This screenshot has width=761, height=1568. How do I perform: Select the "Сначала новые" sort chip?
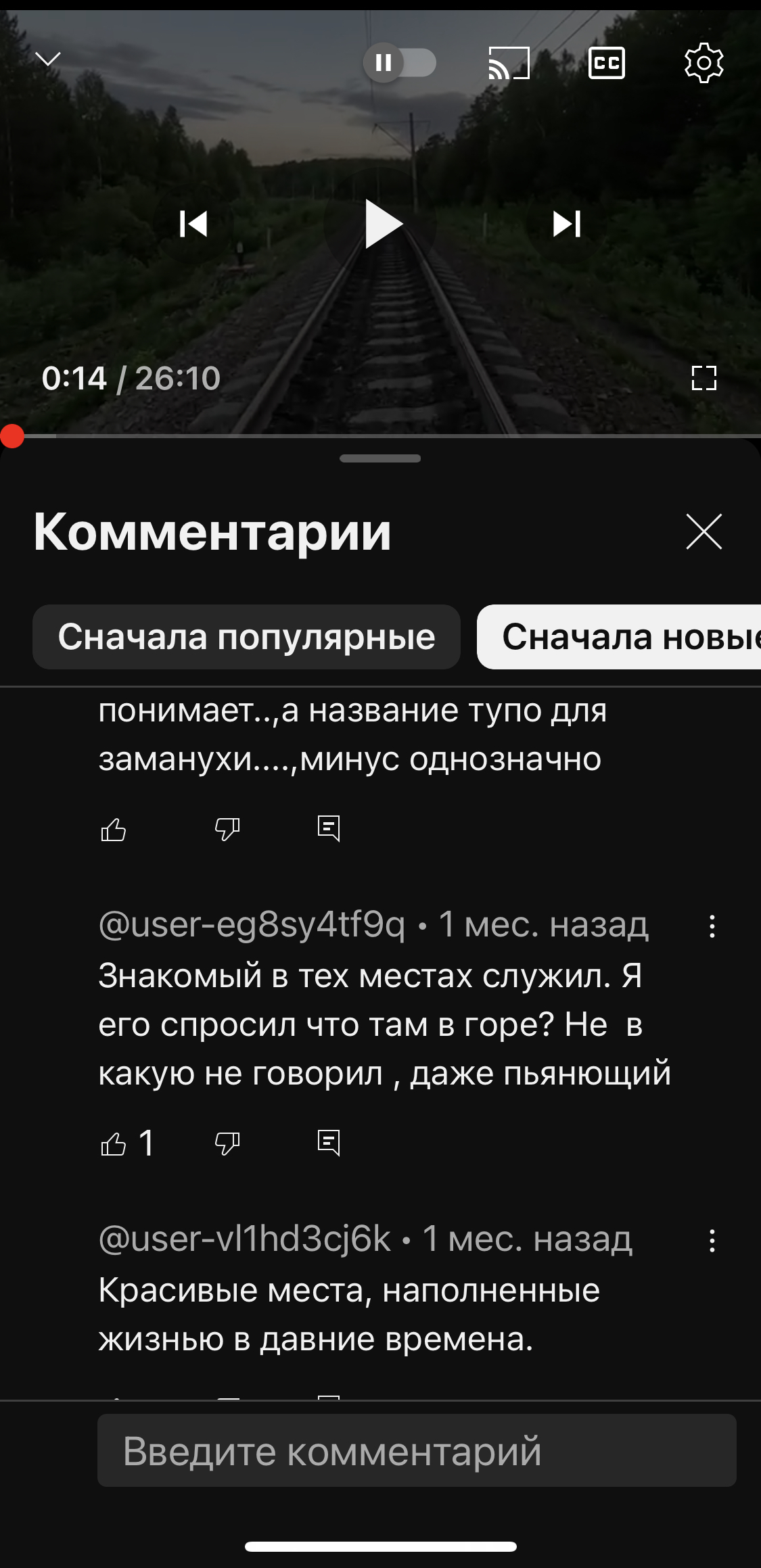[619, 637]
